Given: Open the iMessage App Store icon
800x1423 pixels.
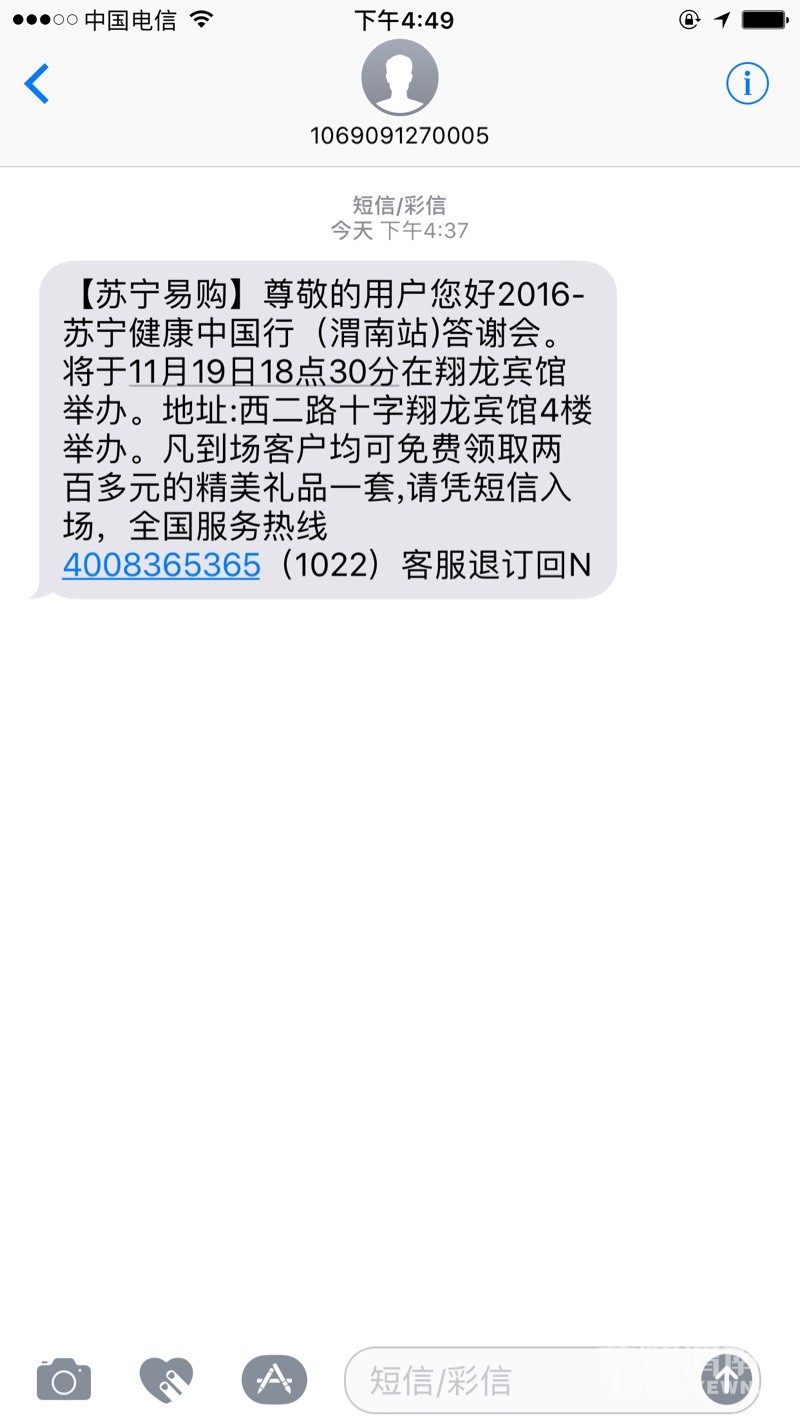Looking at the screenshot, I should coord(274,1380).
